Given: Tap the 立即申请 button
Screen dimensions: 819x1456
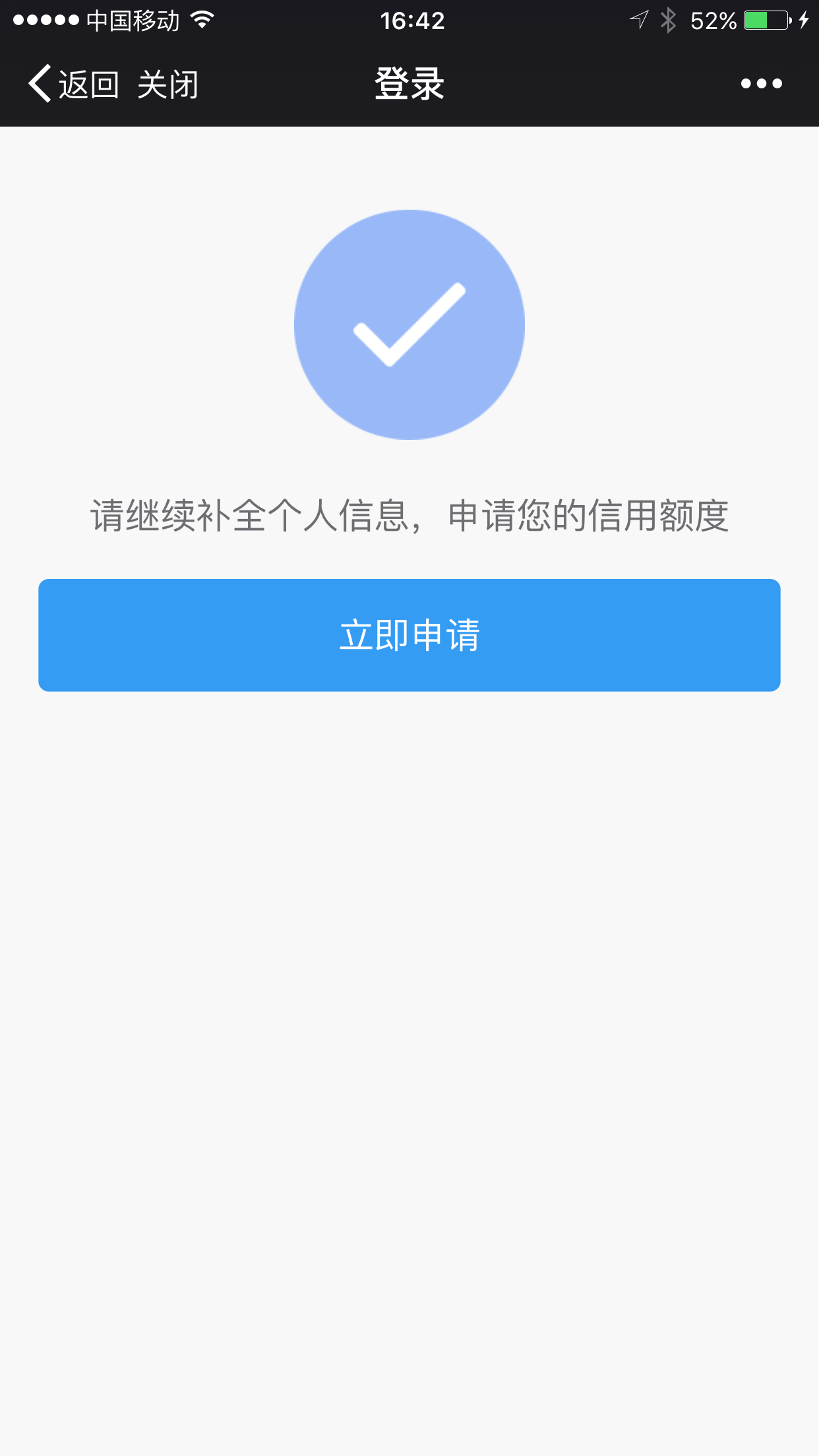Looking at the screenshot, I should click(409, 635).
